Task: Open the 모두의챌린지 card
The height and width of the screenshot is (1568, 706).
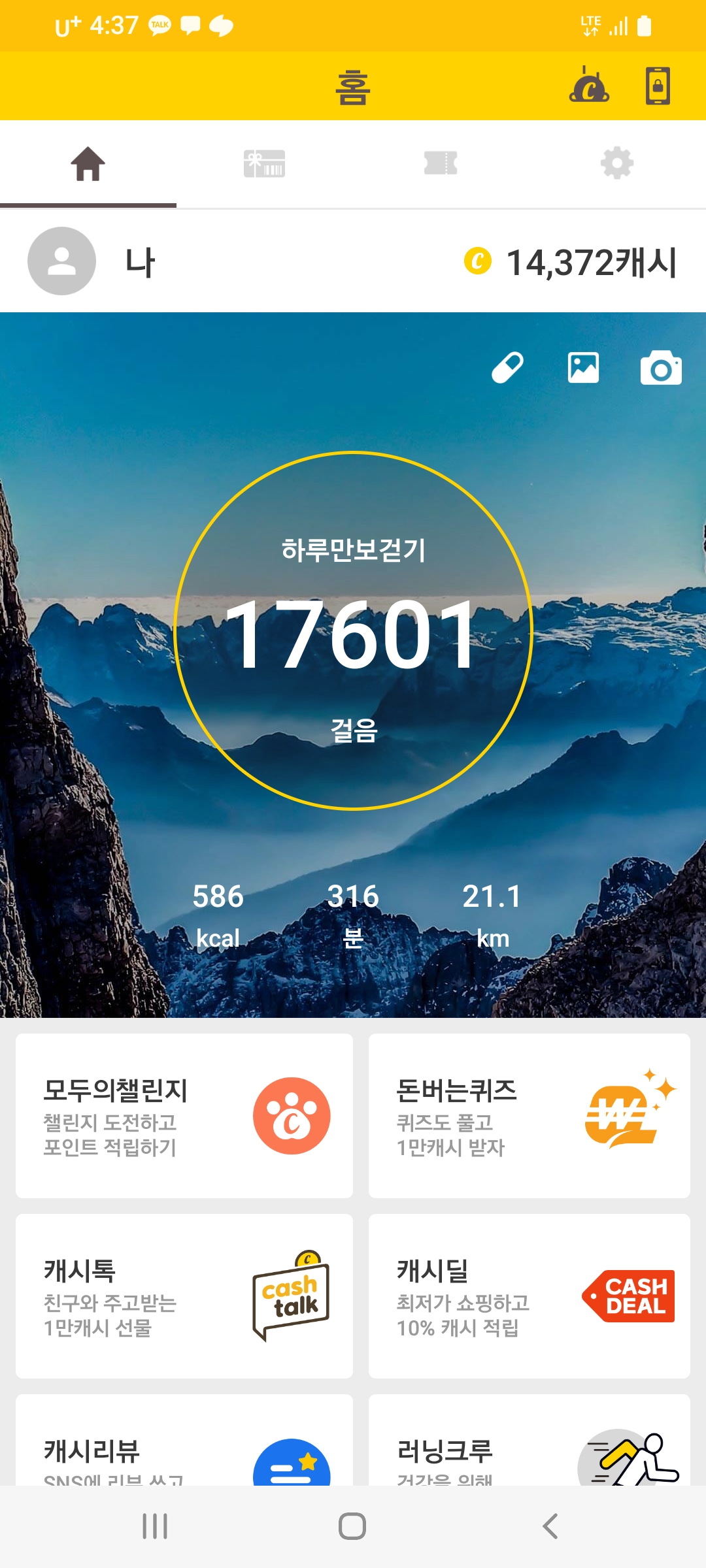Action: [184, 1116]
